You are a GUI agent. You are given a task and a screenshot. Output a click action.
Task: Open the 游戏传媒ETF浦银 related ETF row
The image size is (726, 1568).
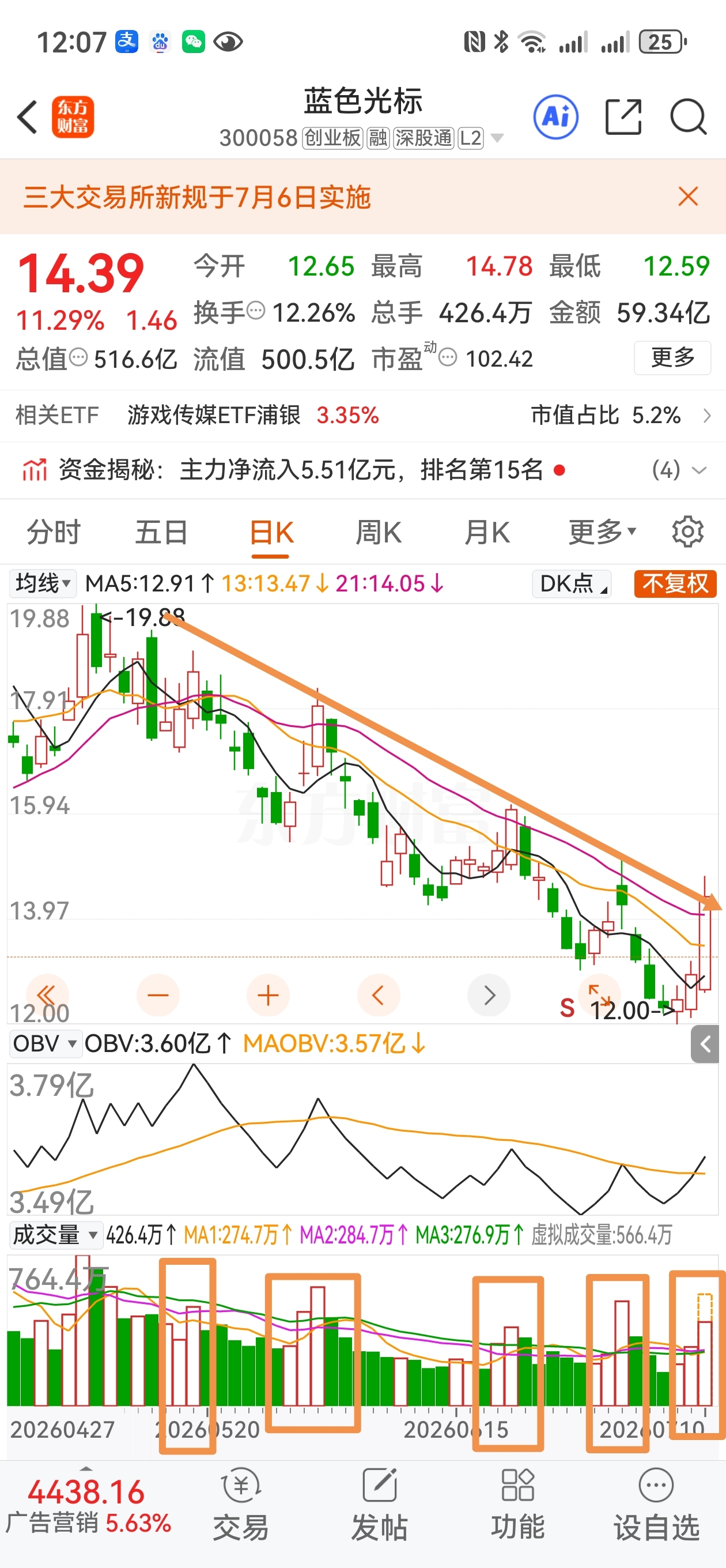(362, 416)
